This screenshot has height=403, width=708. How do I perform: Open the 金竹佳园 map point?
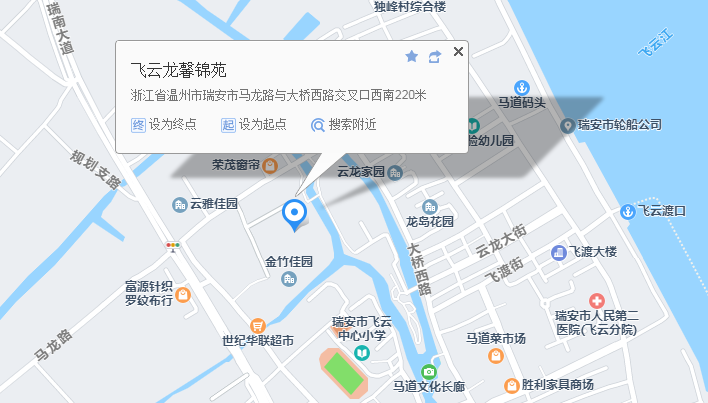(289, 278)
